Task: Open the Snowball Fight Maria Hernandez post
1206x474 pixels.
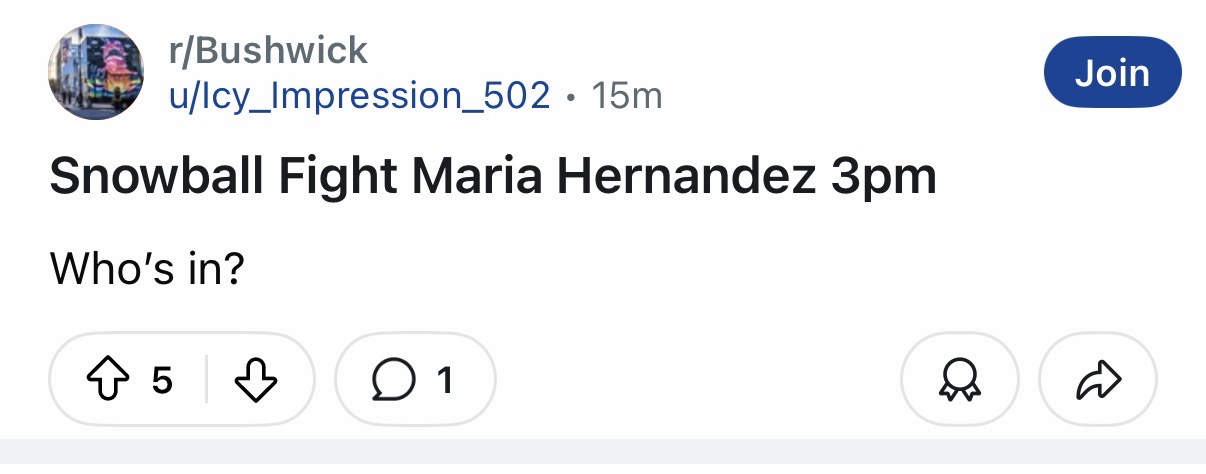Action: tap(492, 178)
